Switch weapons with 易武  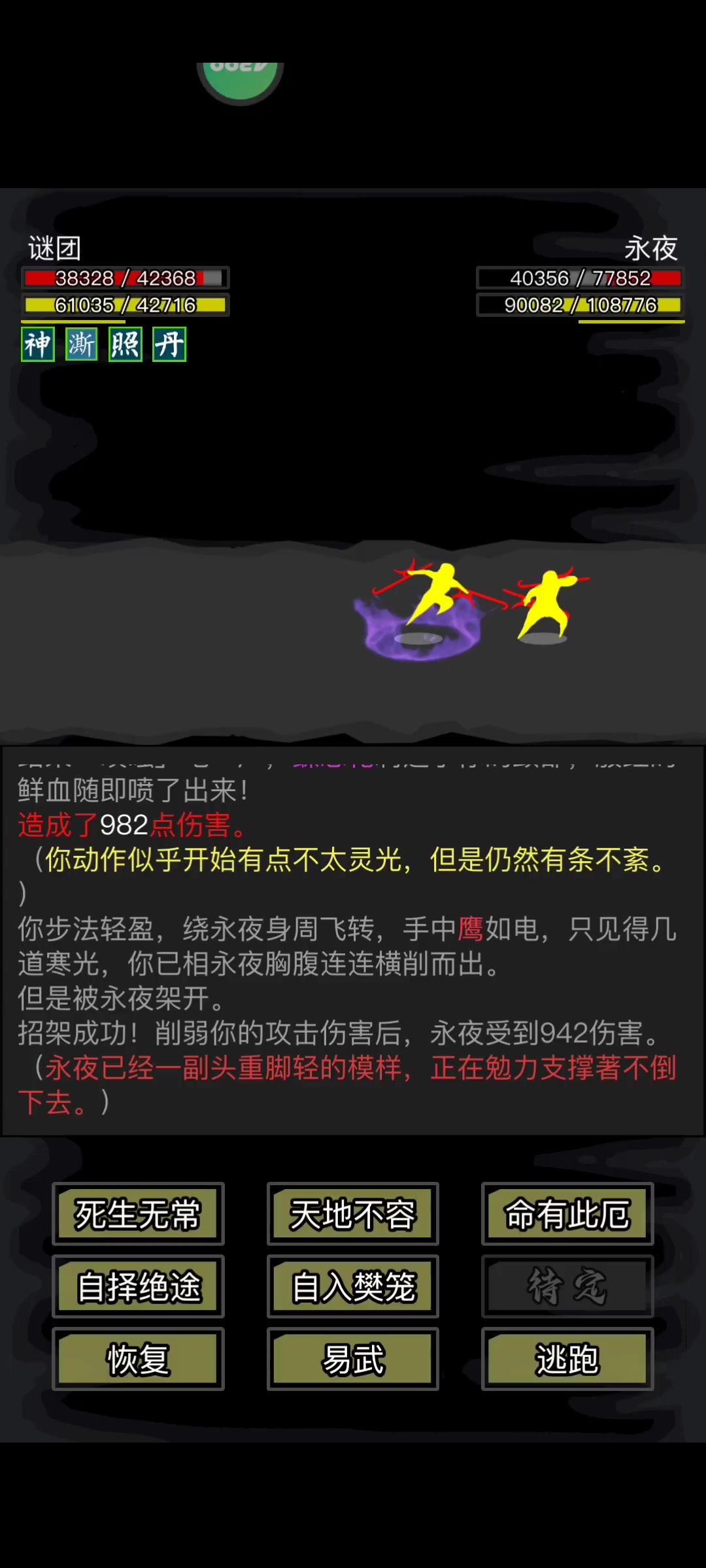[x=353, y=1359]
